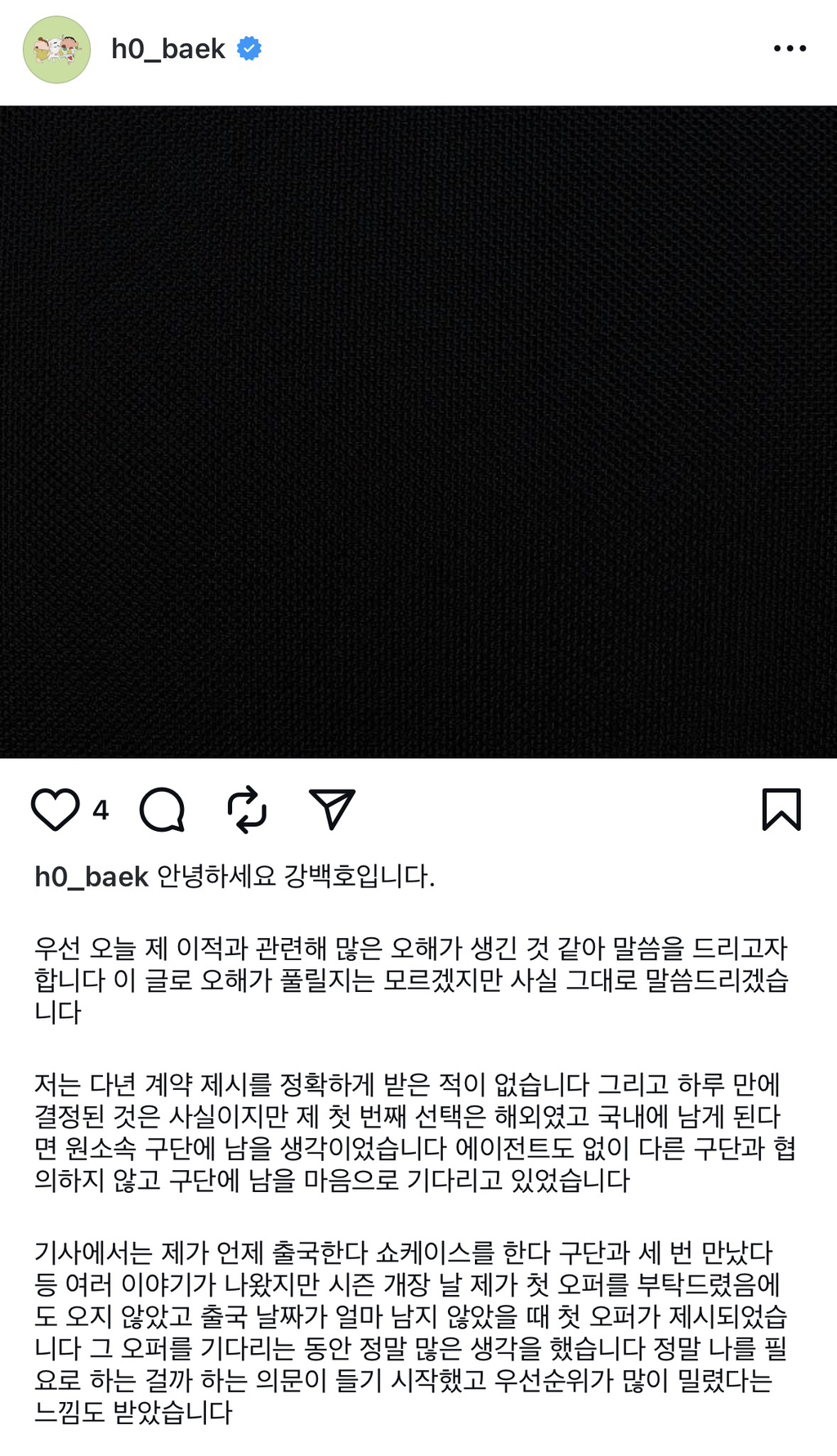
Task: Share post via paper plane icon
Action: tap(332, 810)
